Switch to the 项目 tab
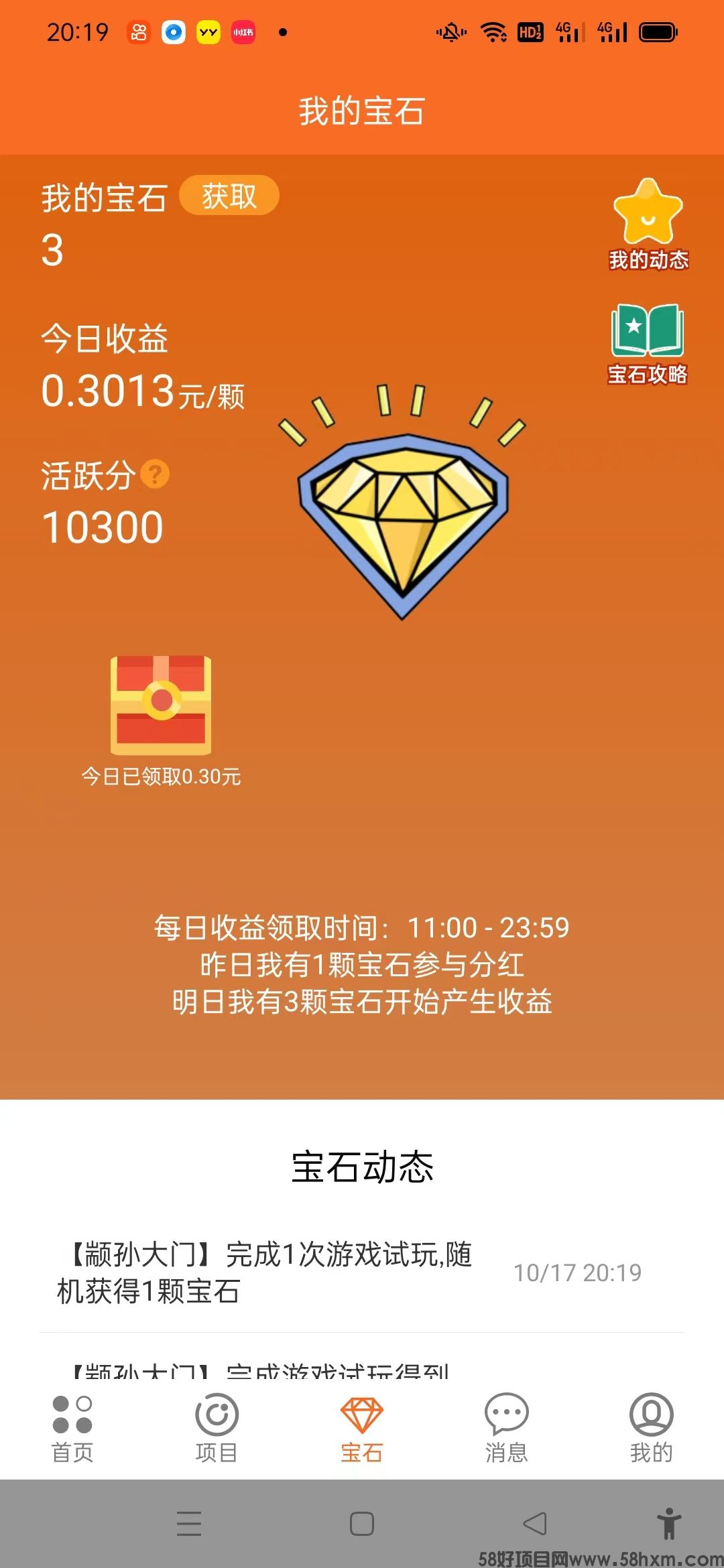The height and width of the screenshot is (1568, 724). (x=217, y=1429)
